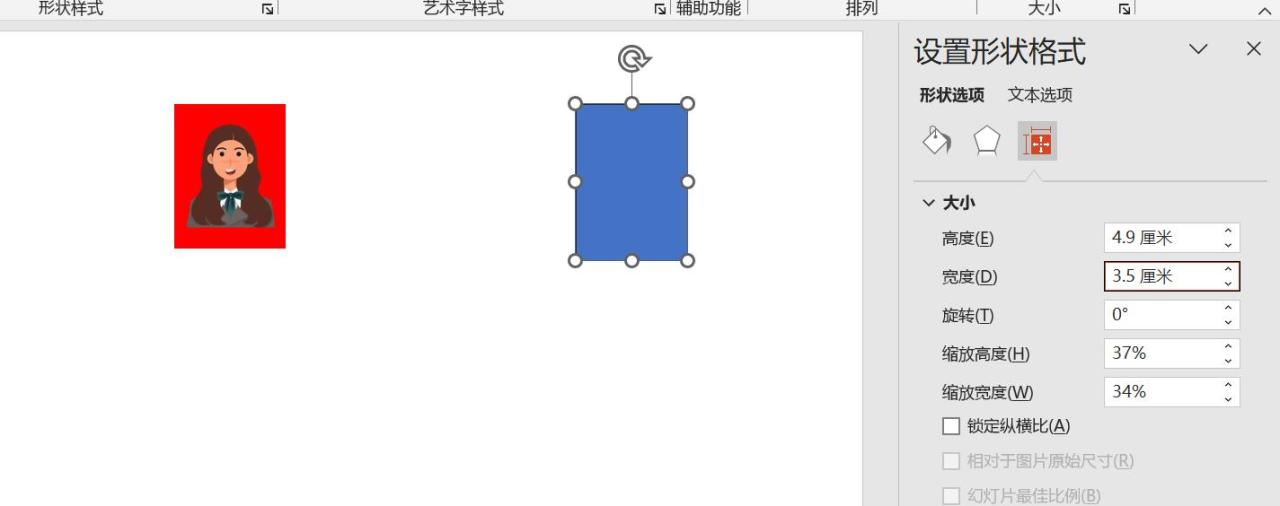Collapse the ribbon with the up arrow

tap(1263, 10)
